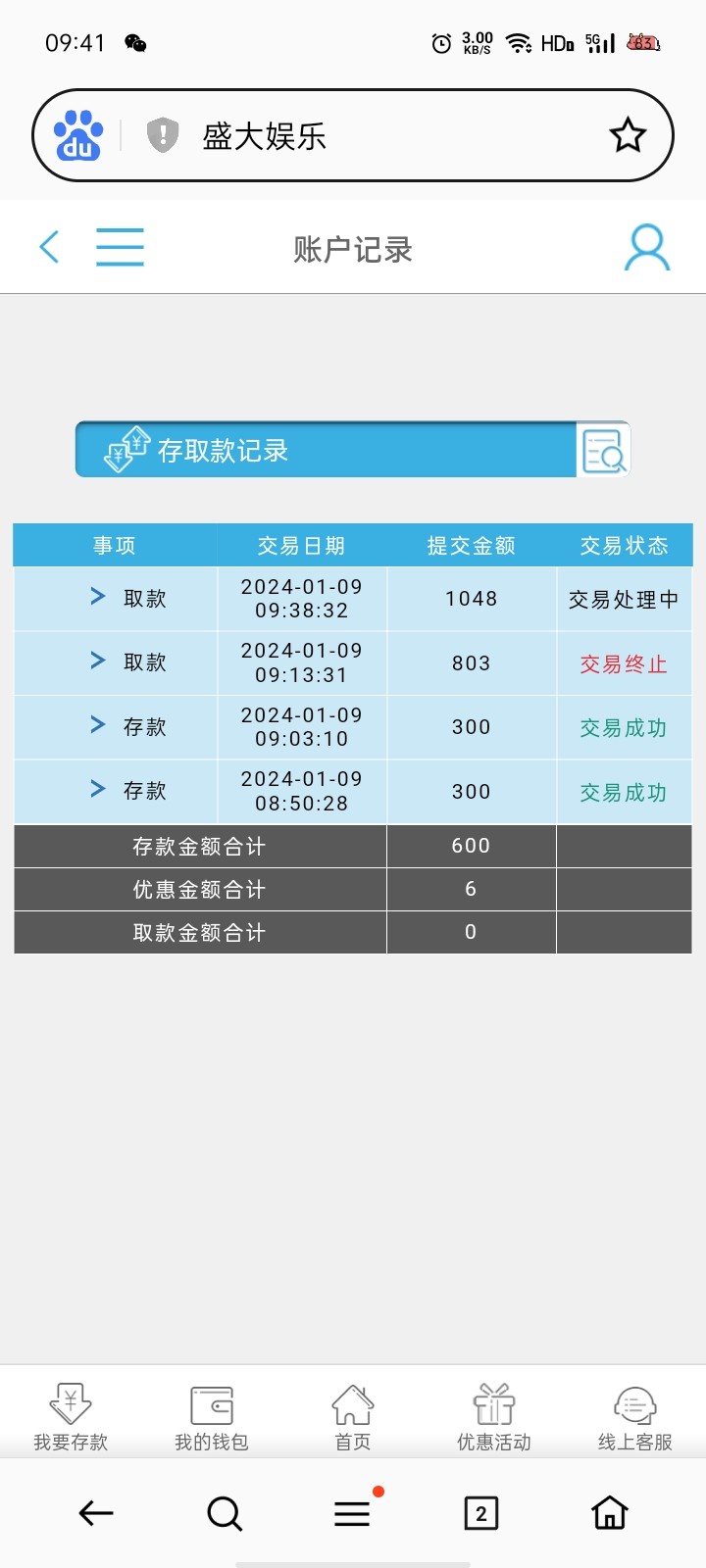This screenshot has height=1568, width=706.
Task: Expand the 08:50:28 存款 record
Action: 98,790
